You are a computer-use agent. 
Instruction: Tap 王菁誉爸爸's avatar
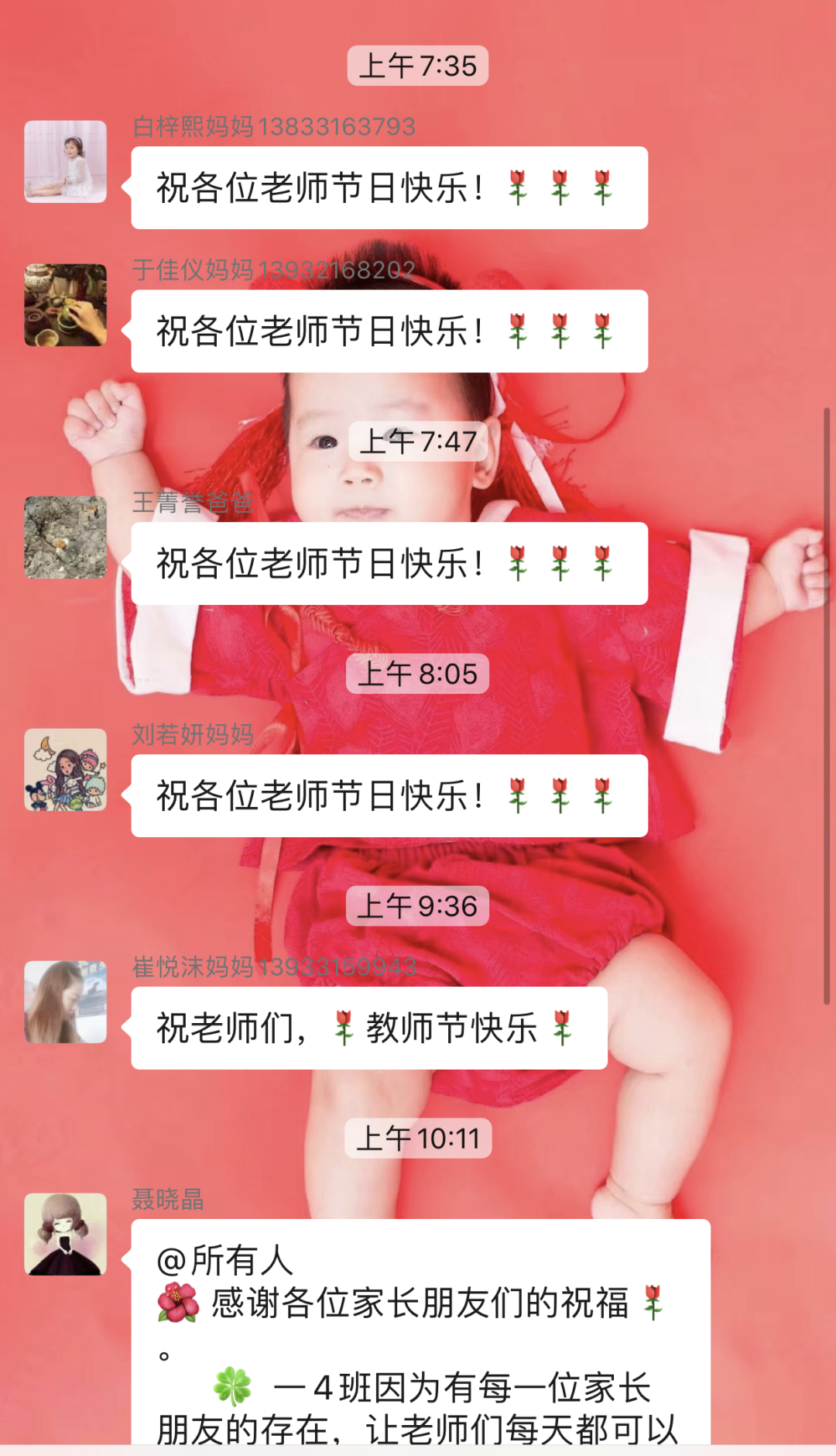click(x=65, y=537)
